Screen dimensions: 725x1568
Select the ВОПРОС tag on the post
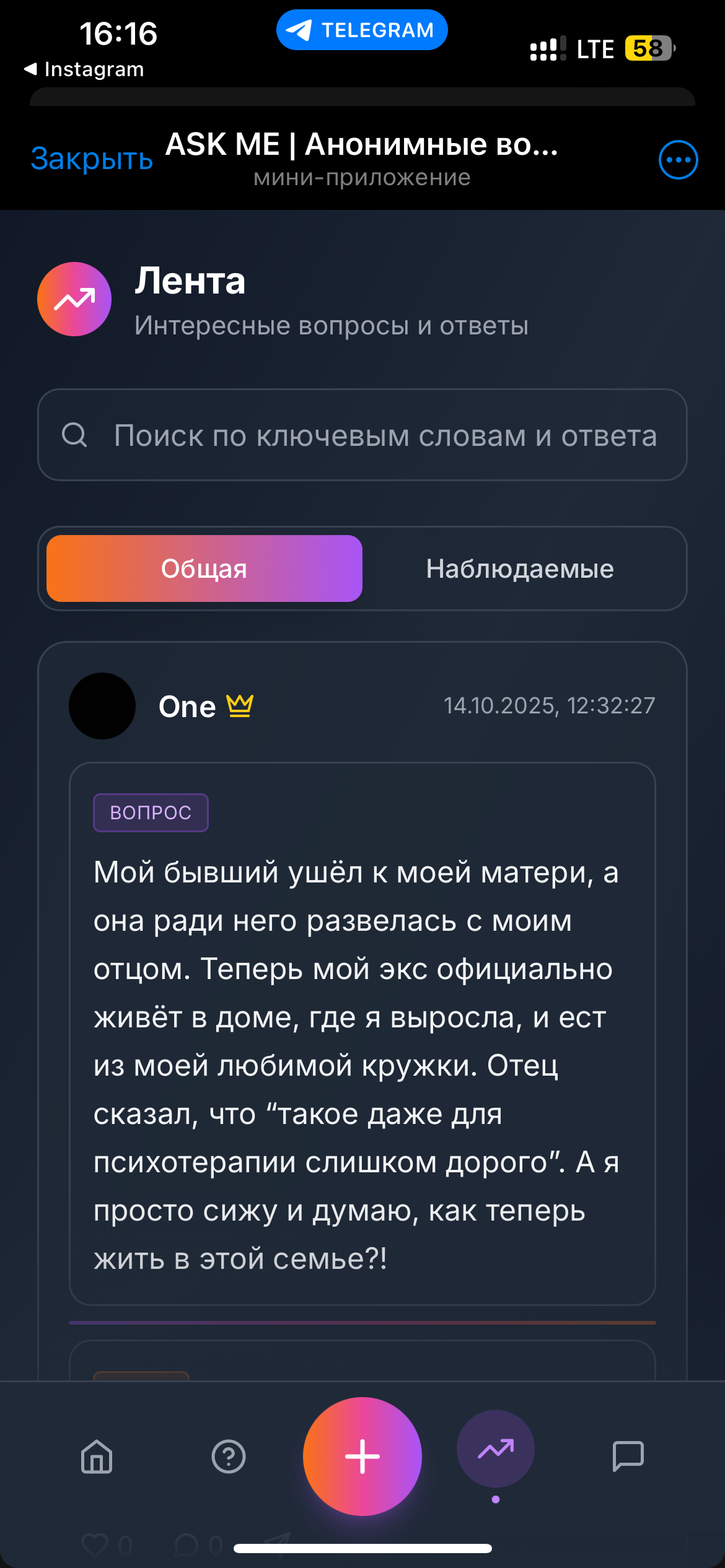(151, 812)
